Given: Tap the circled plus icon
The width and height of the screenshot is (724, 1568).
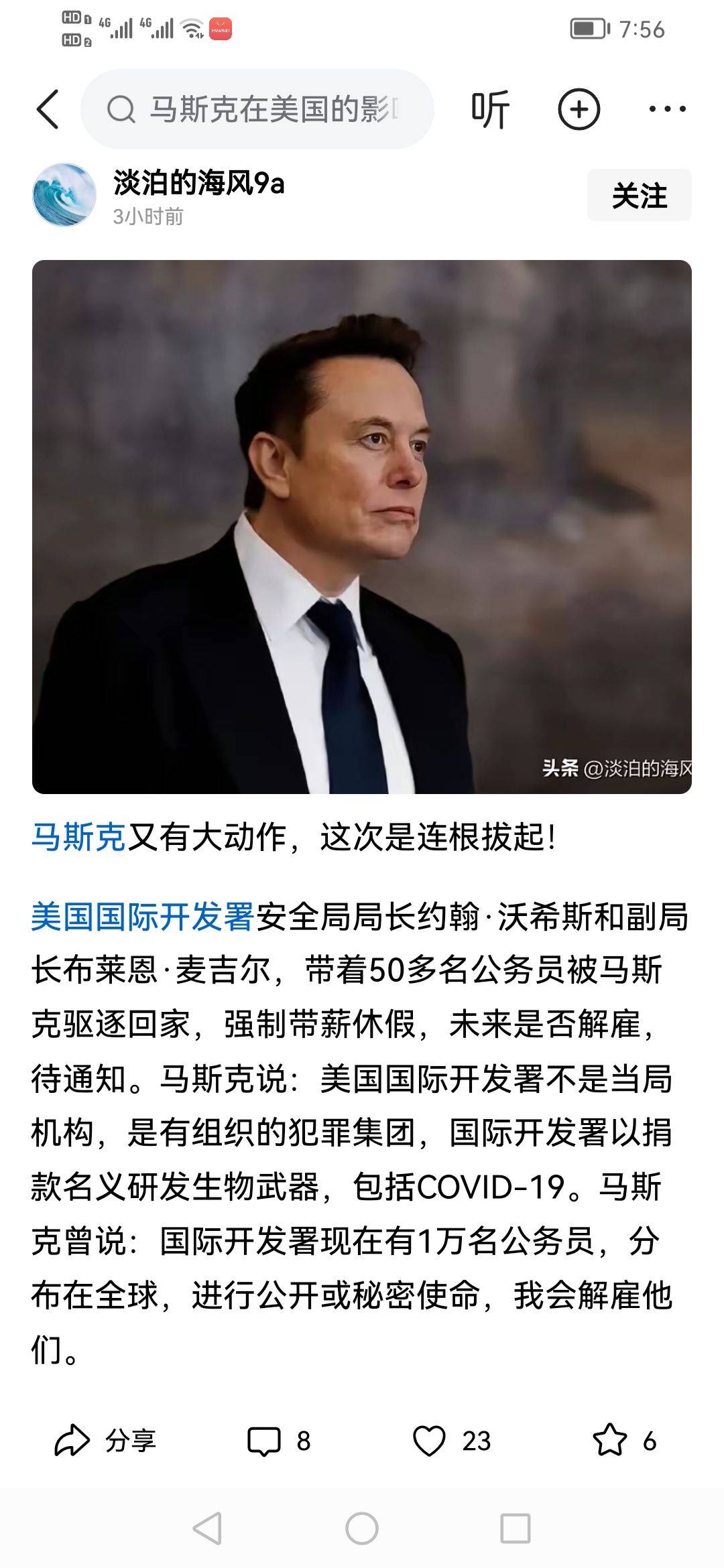Looking at the screenshot, I should click(579, 109).
